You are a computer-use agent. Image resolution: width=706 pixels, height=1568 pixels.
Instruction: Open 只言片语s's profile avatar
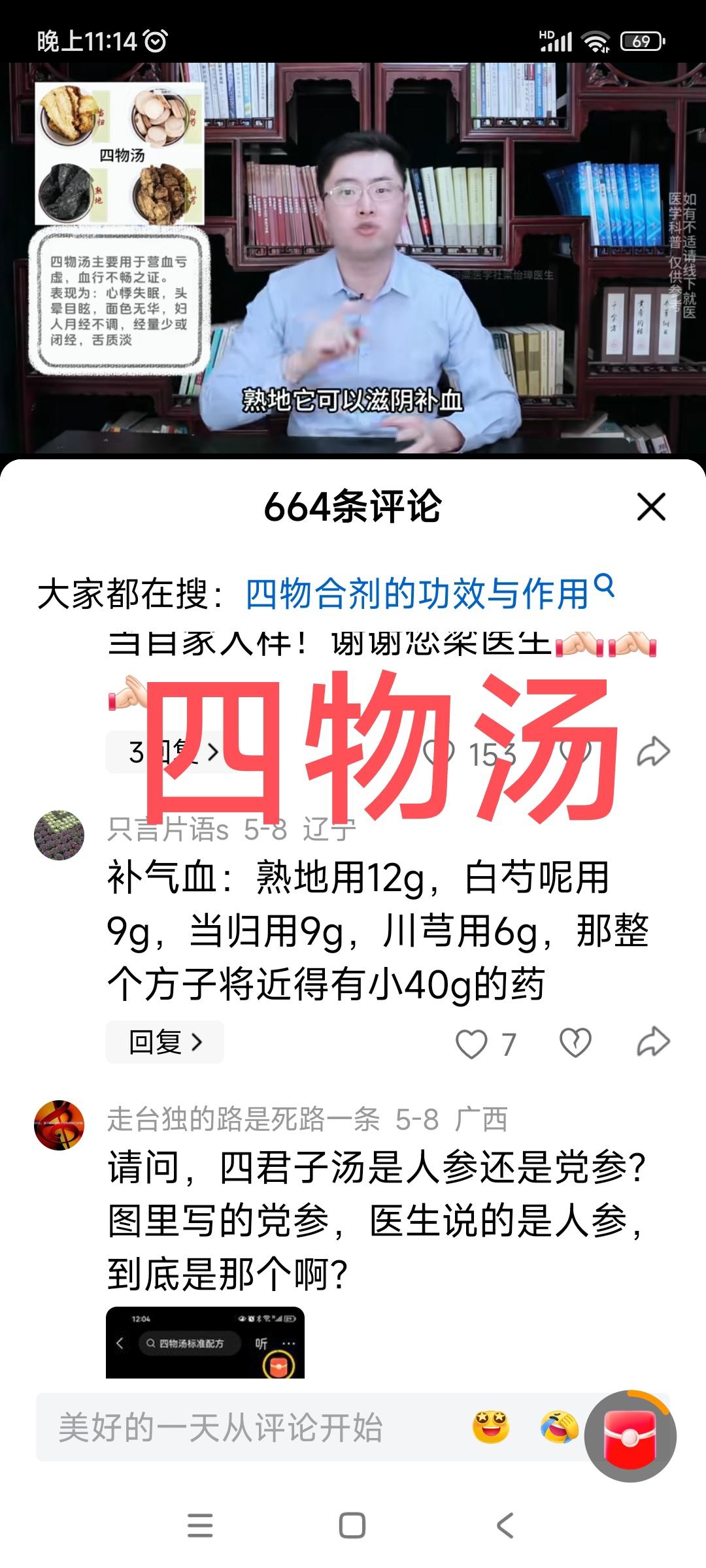(x=59, y=835)
